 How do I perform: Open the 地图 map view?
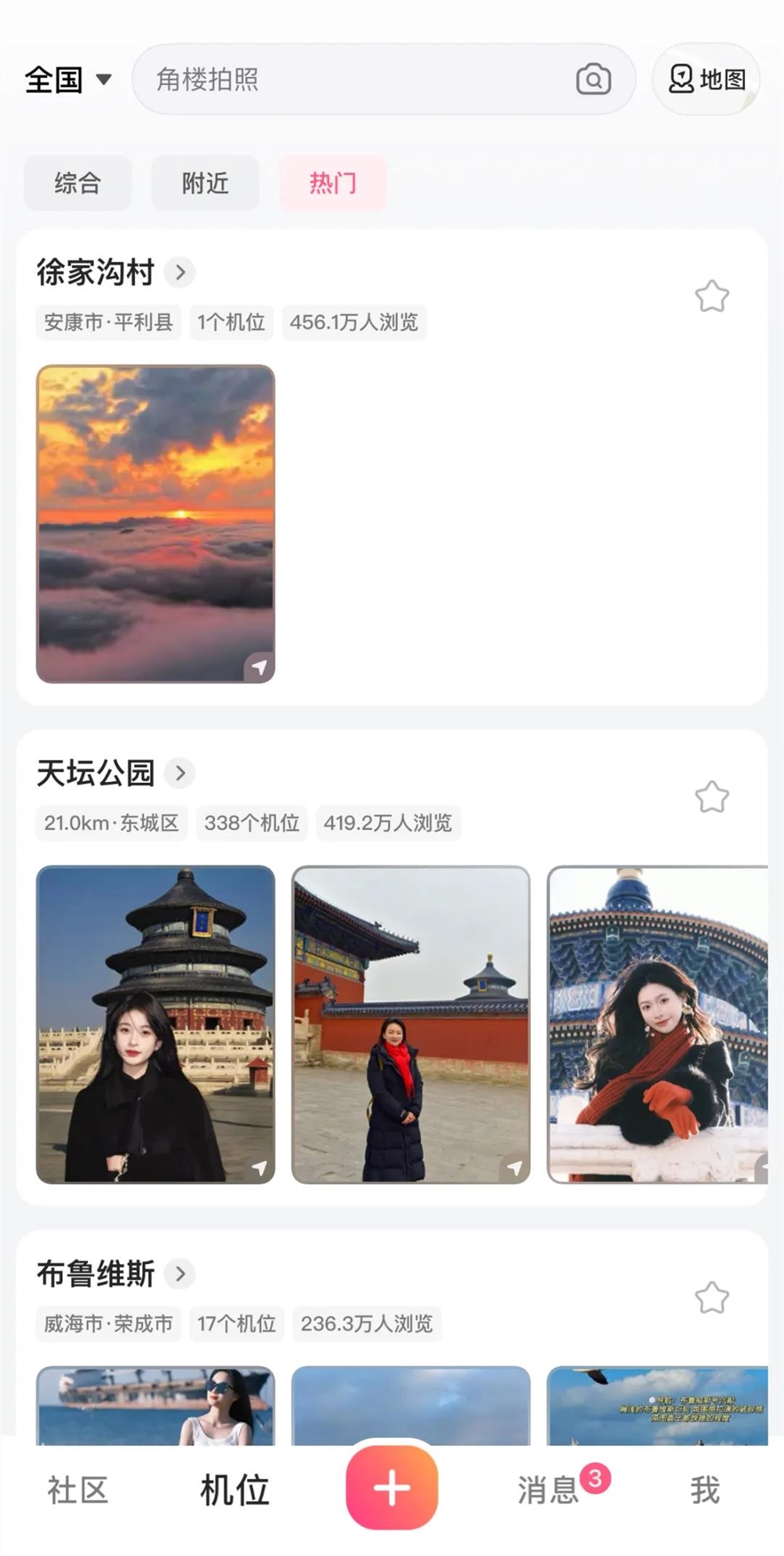[704, 79]
